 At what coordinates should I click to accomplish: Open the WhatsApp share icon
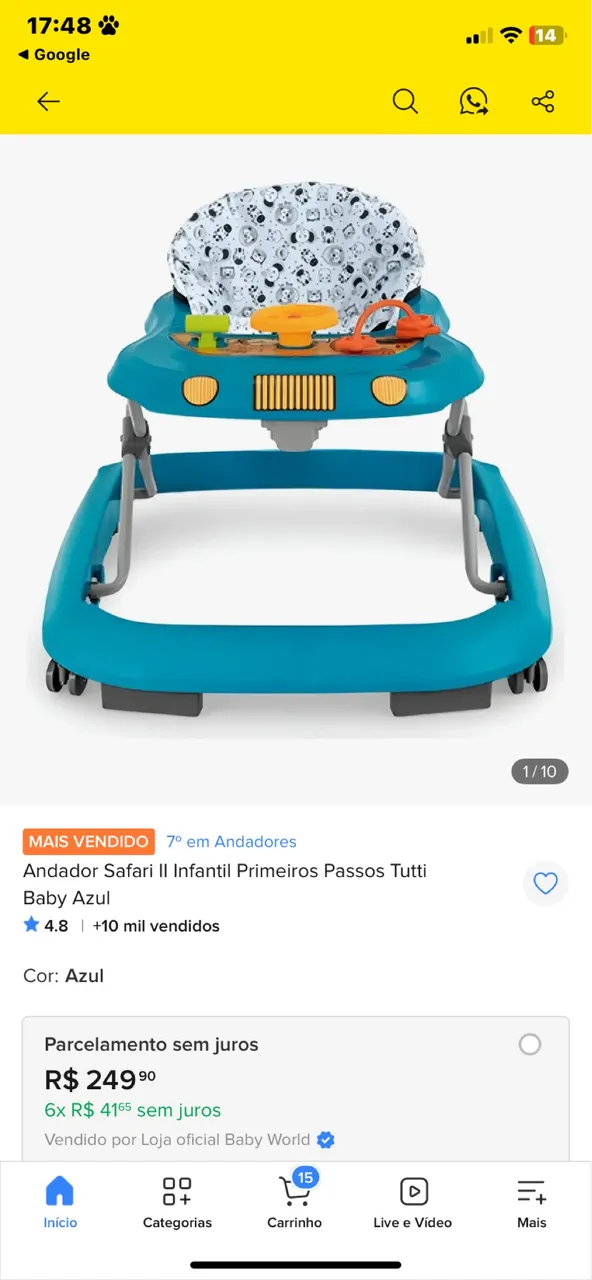[x=474, y=101]
